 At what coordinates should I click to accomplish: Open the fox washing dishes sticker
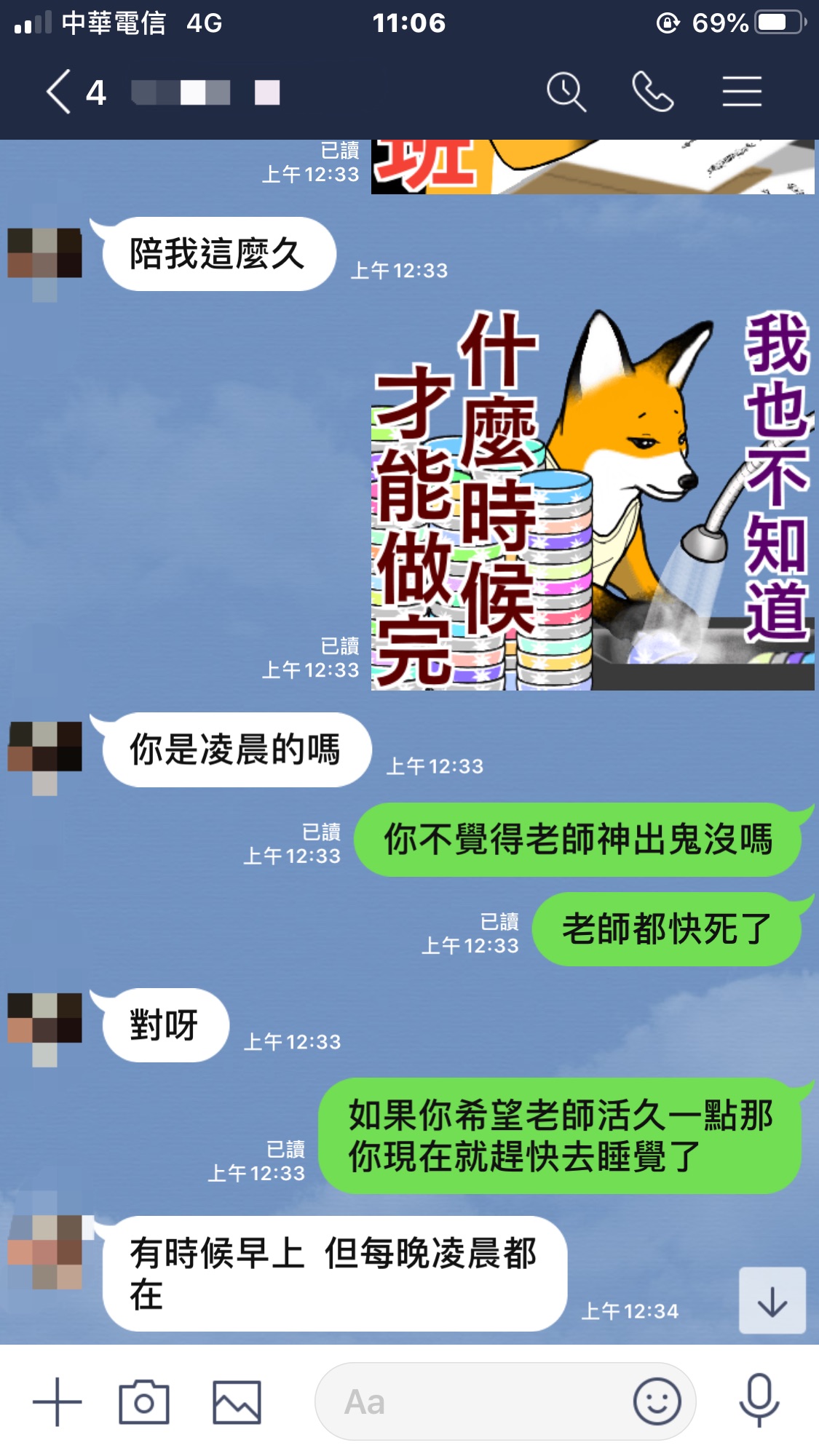pyautogui.click(x=592, y=500)
